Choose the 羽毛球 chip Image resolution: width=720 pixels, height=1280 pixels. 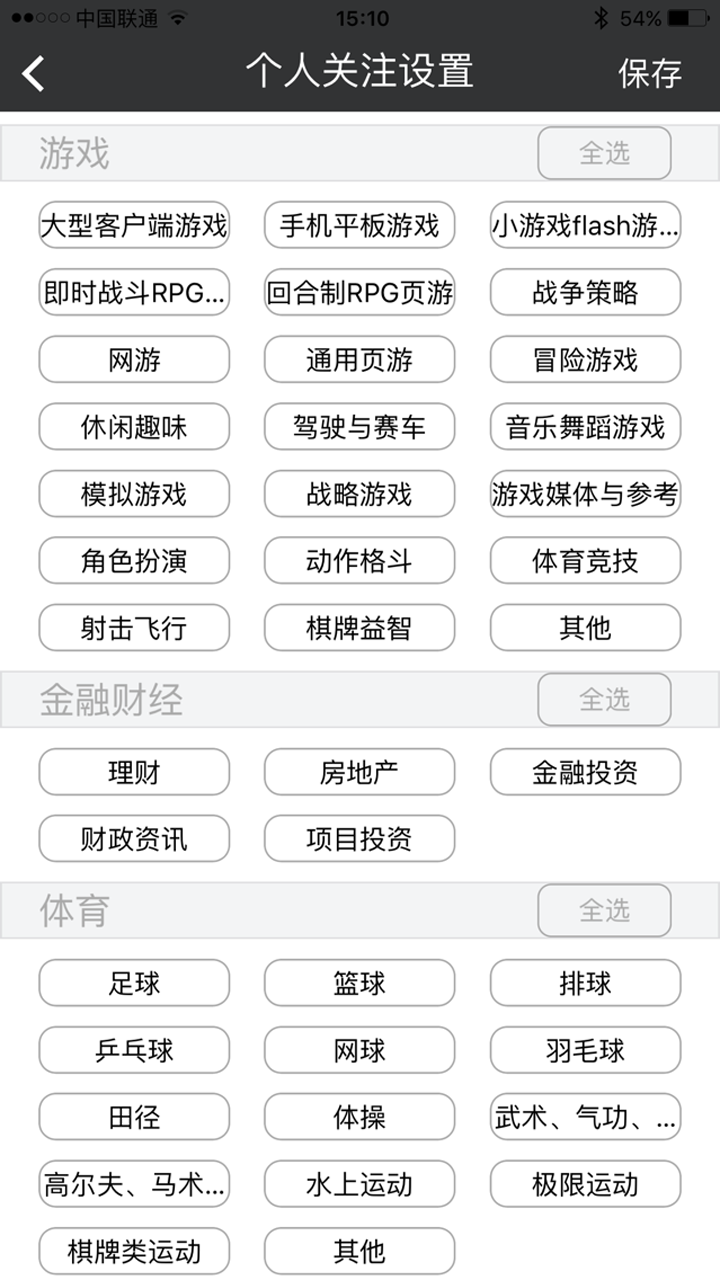(x=585, y=1050)
